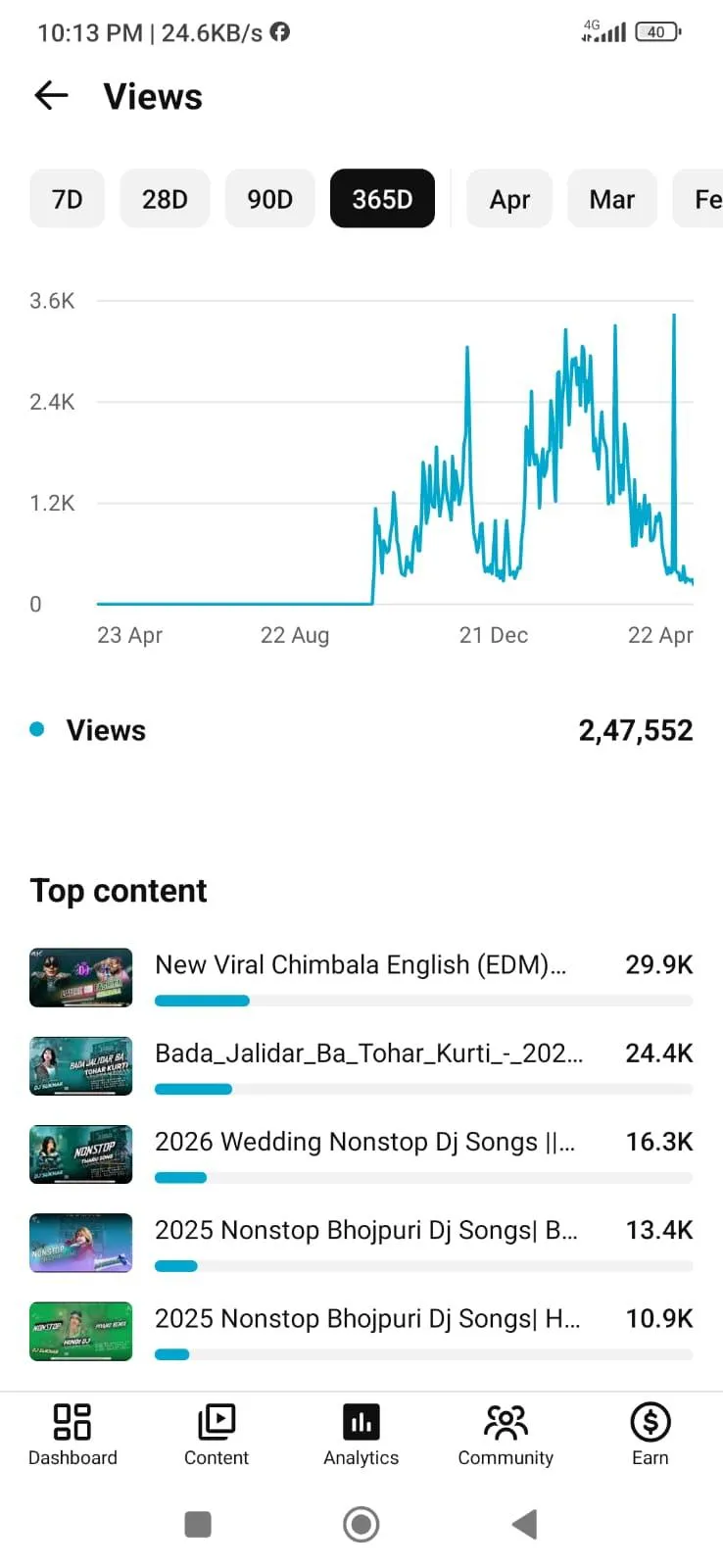Open the Dashboard tab
The height and width of the screenshot is (1568, 723).
[x=72, y=1434]
